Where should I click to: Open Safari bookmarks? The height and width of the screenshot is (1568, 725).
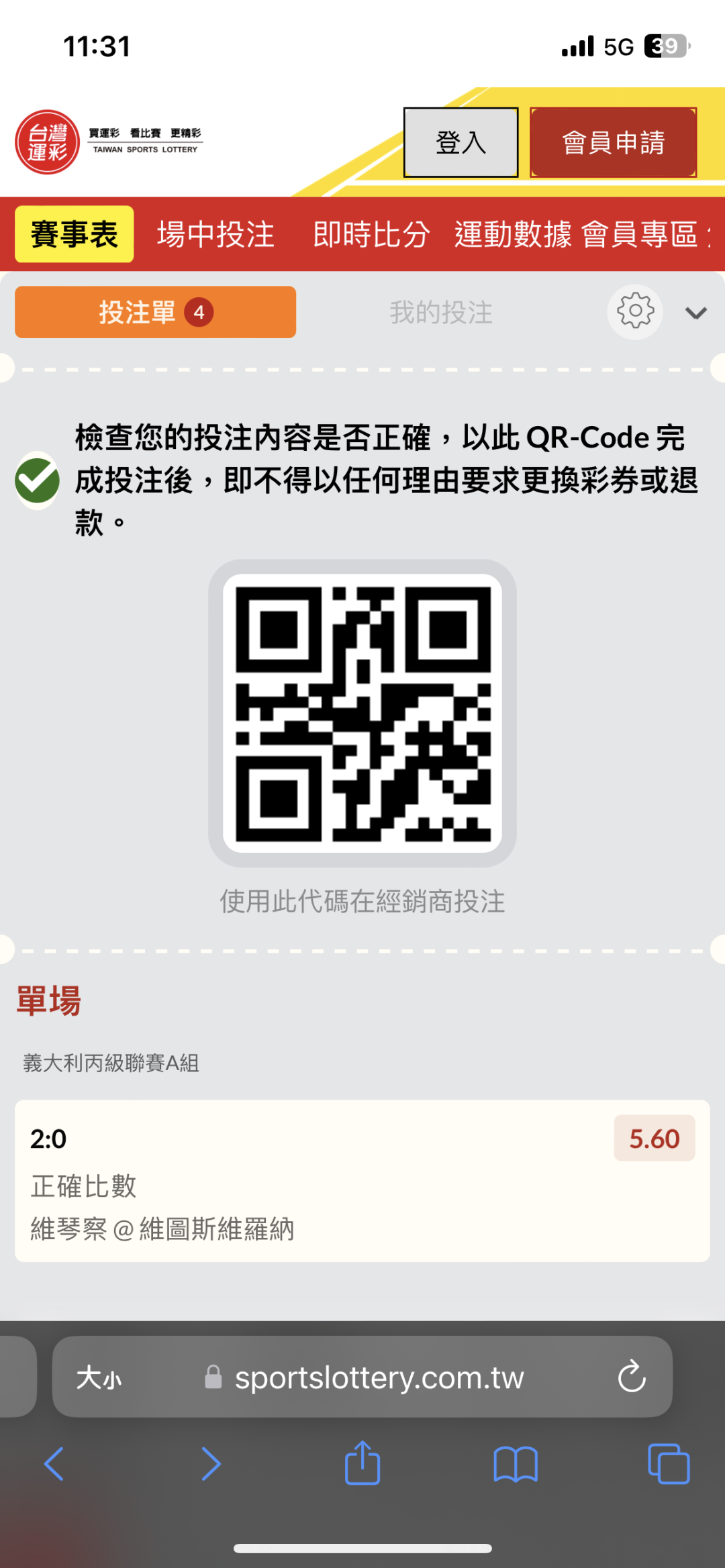[x=516, y=1464]
